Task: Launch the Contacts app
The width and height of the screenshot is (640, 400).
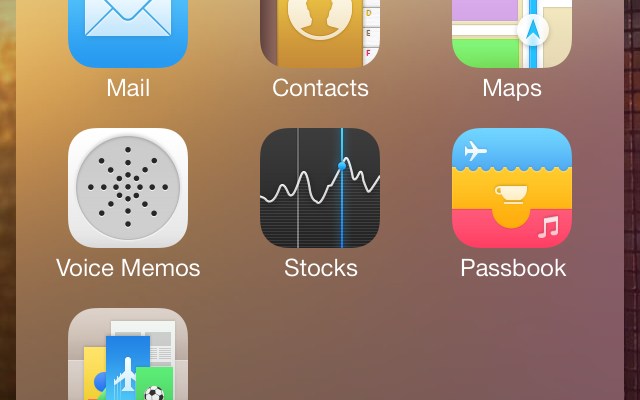Action: (320, 30)
